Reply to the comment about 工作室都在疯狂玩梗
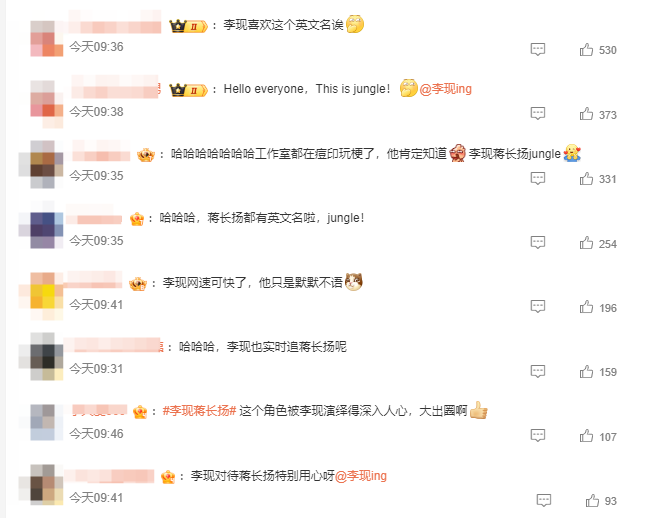 pos(538,179)
